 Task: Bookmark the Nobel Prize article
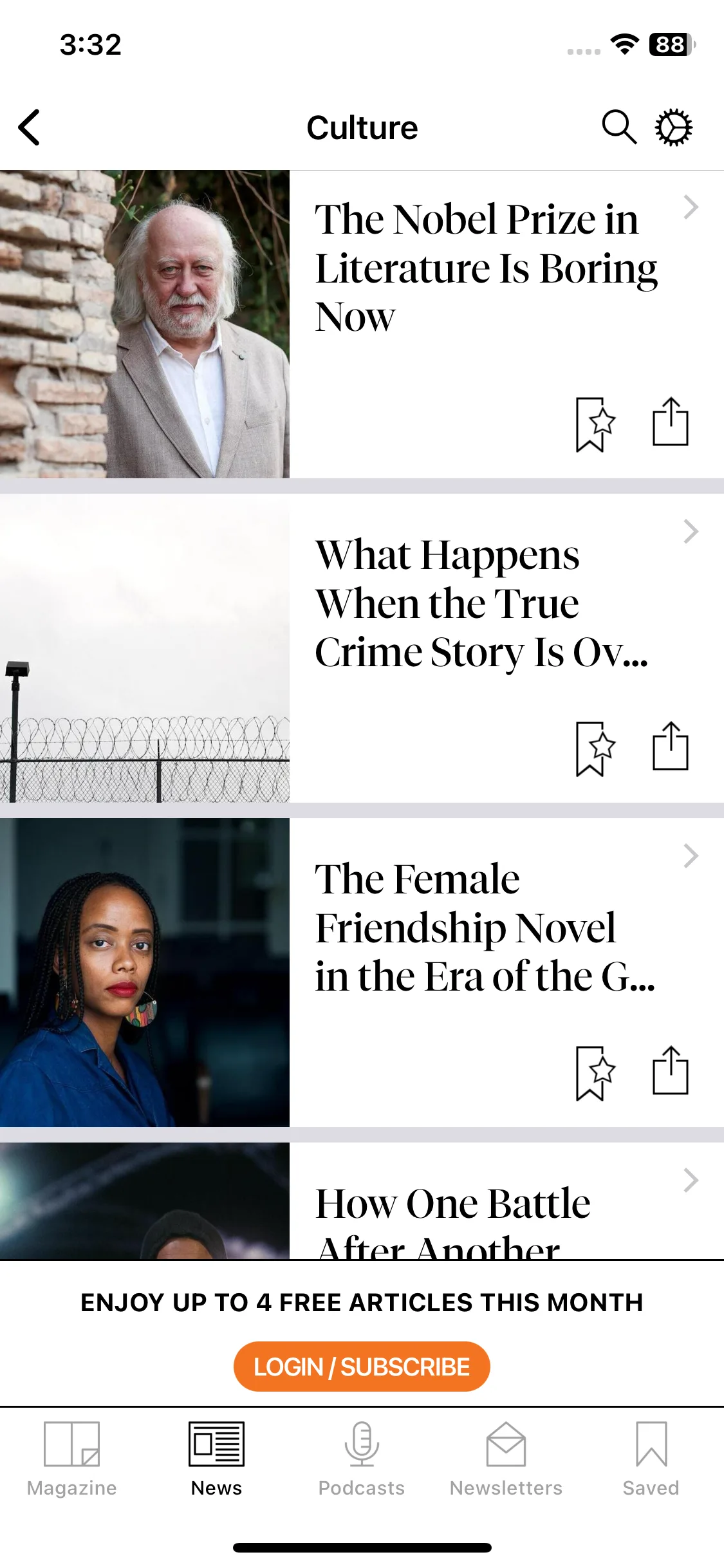pos(595,424)
